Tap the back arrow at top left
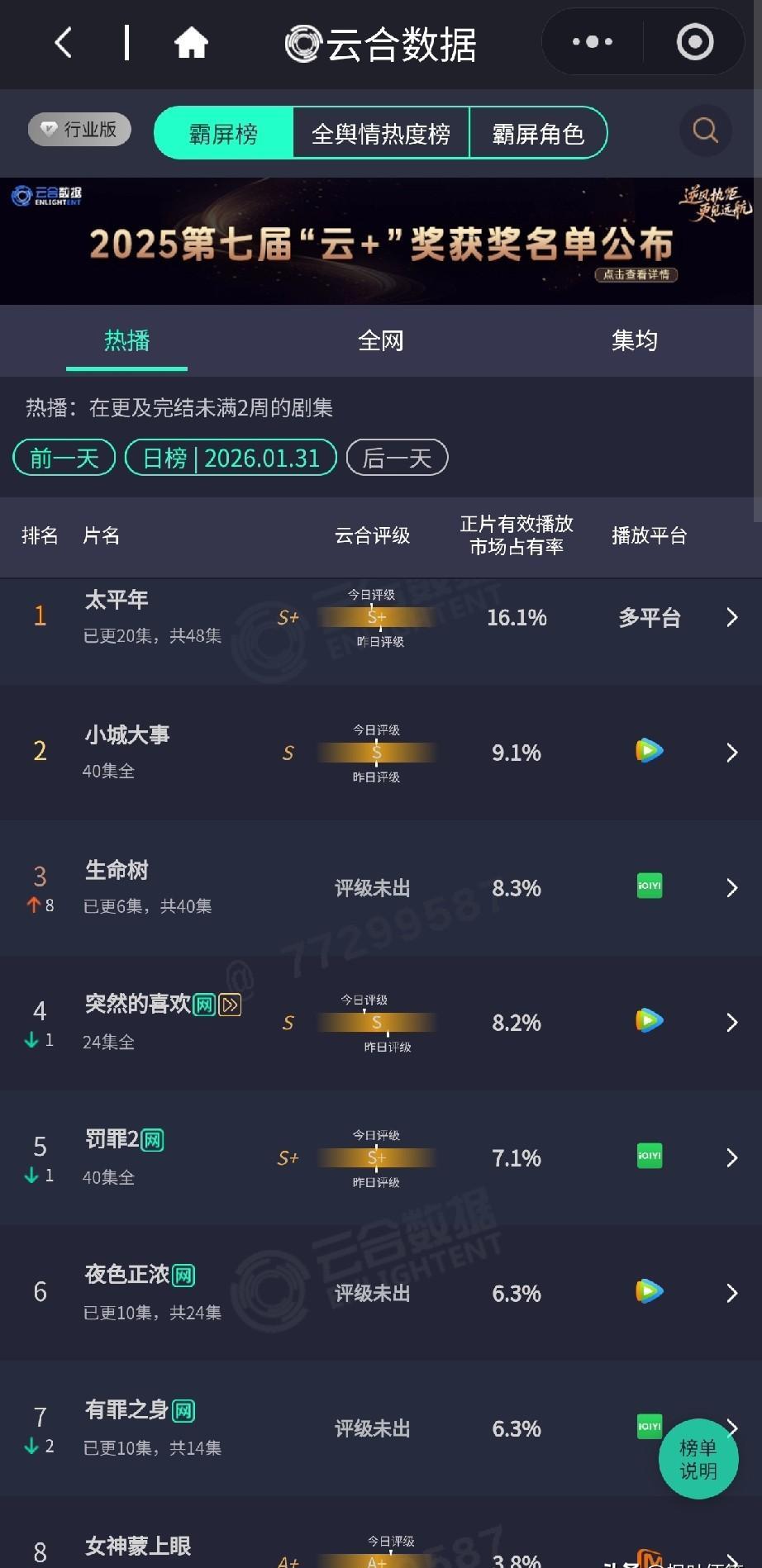This screenshot has height=1568, width=762. tap(62, 42)
